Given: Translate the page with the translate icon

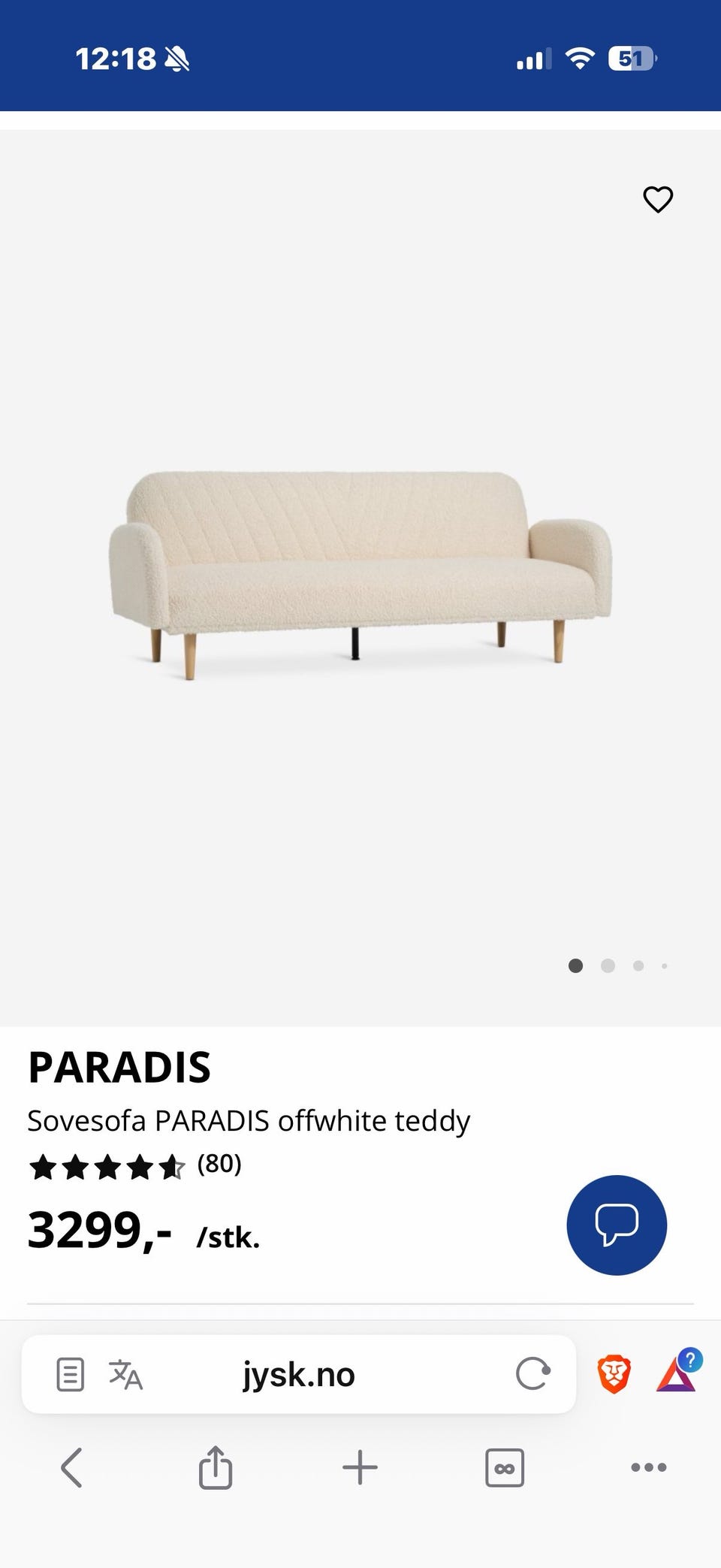Looking at the screenshot, I should [125, 1374].
